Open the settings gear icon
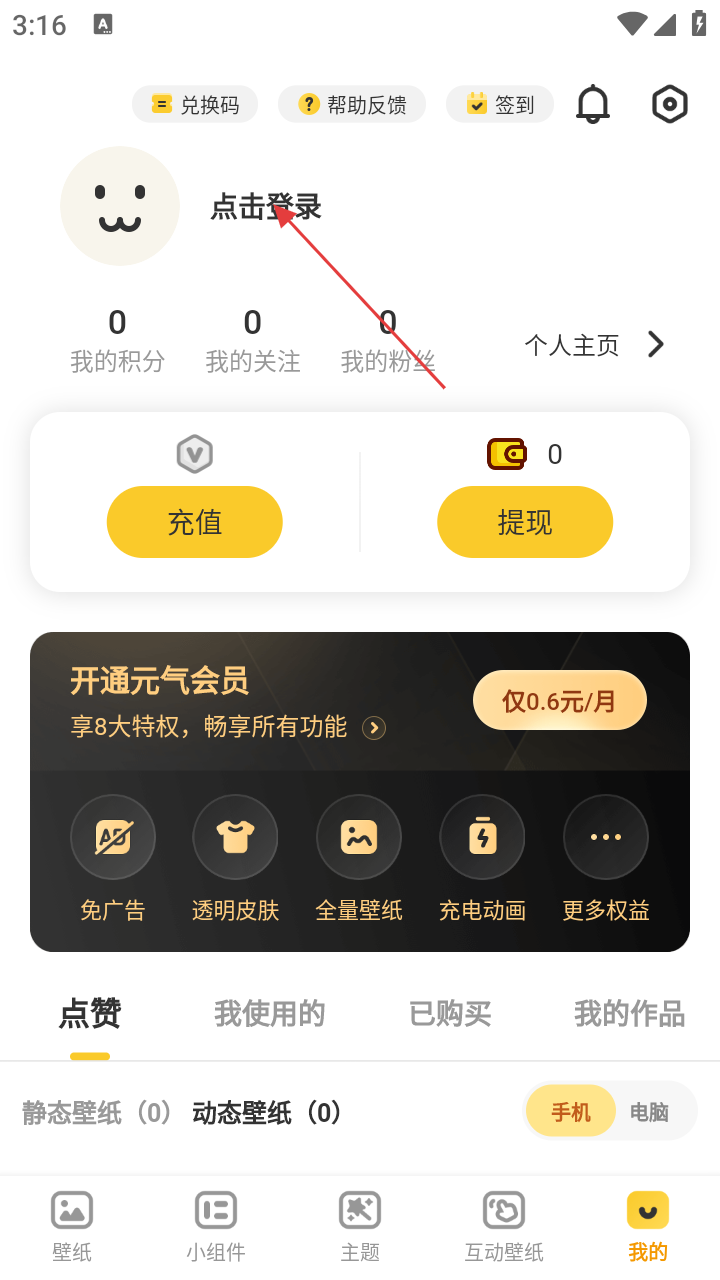The width and height of the screenshot is (720, 1280). pos(669,104)
